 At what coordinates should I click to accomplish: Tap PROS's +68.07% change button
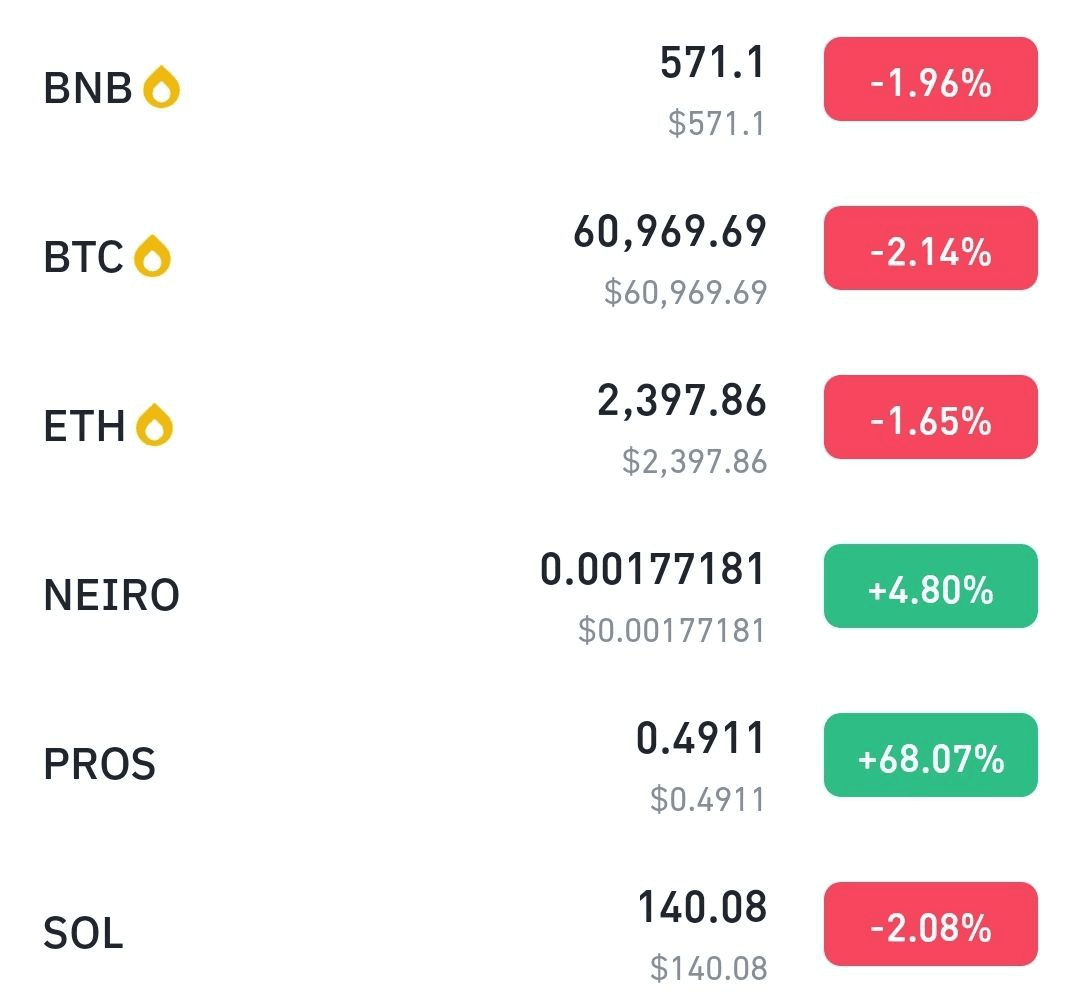point(930,756)
